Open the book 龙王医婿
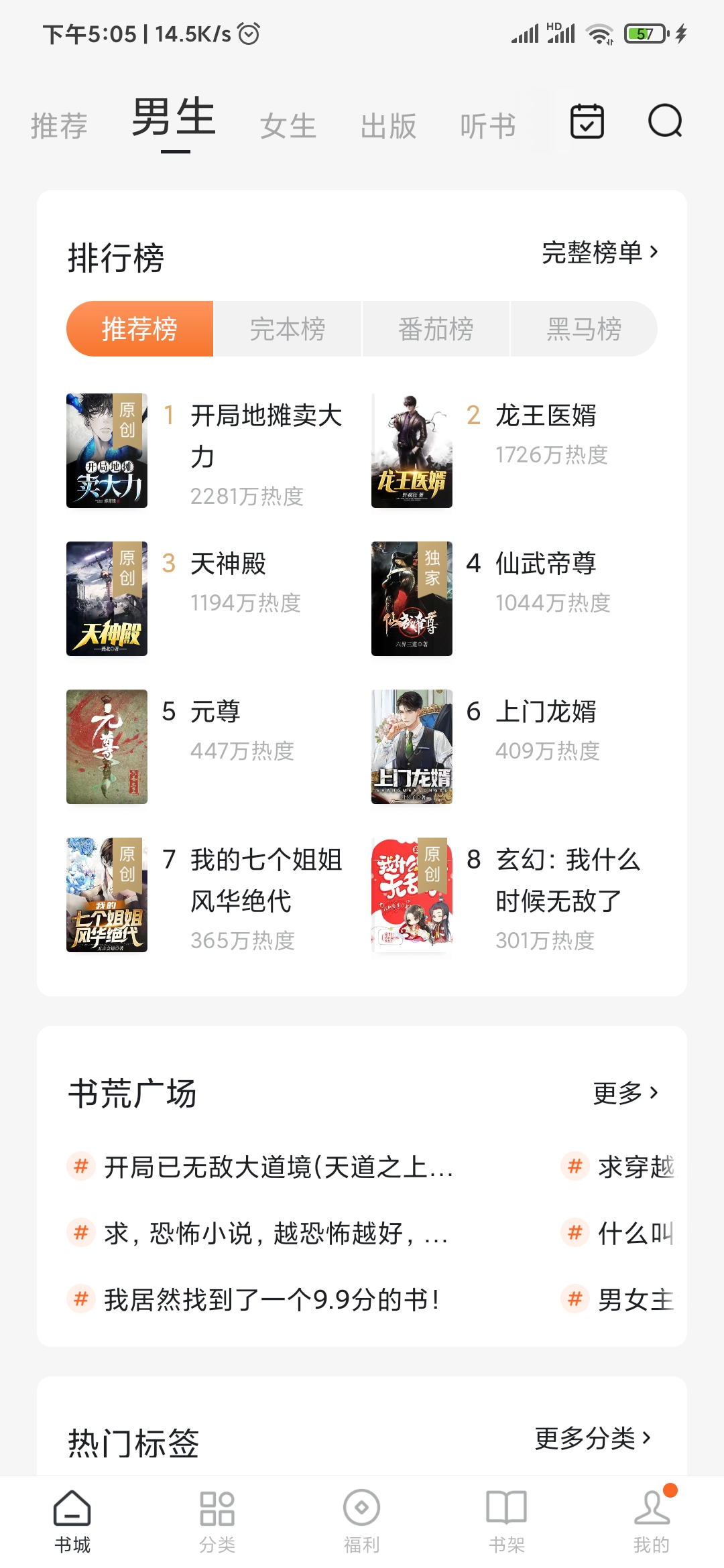The image size is (724, 1568). pyautogui.click(x=545, y=416)
